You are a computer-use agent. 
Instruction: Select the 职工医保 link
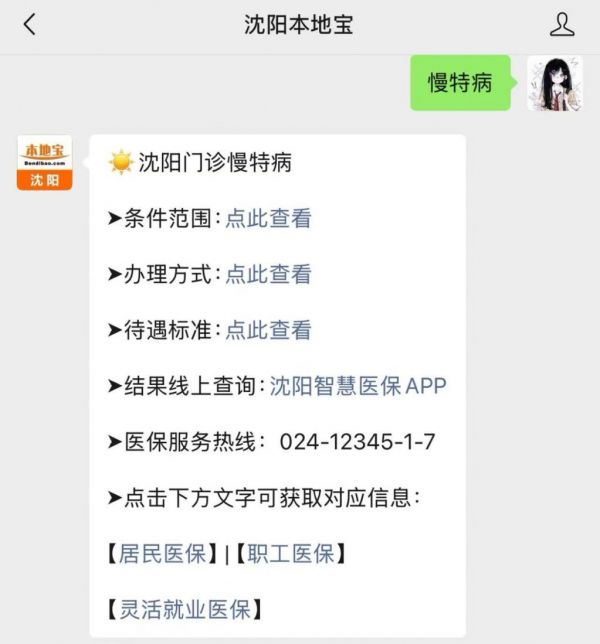click(x=290, y=553)
